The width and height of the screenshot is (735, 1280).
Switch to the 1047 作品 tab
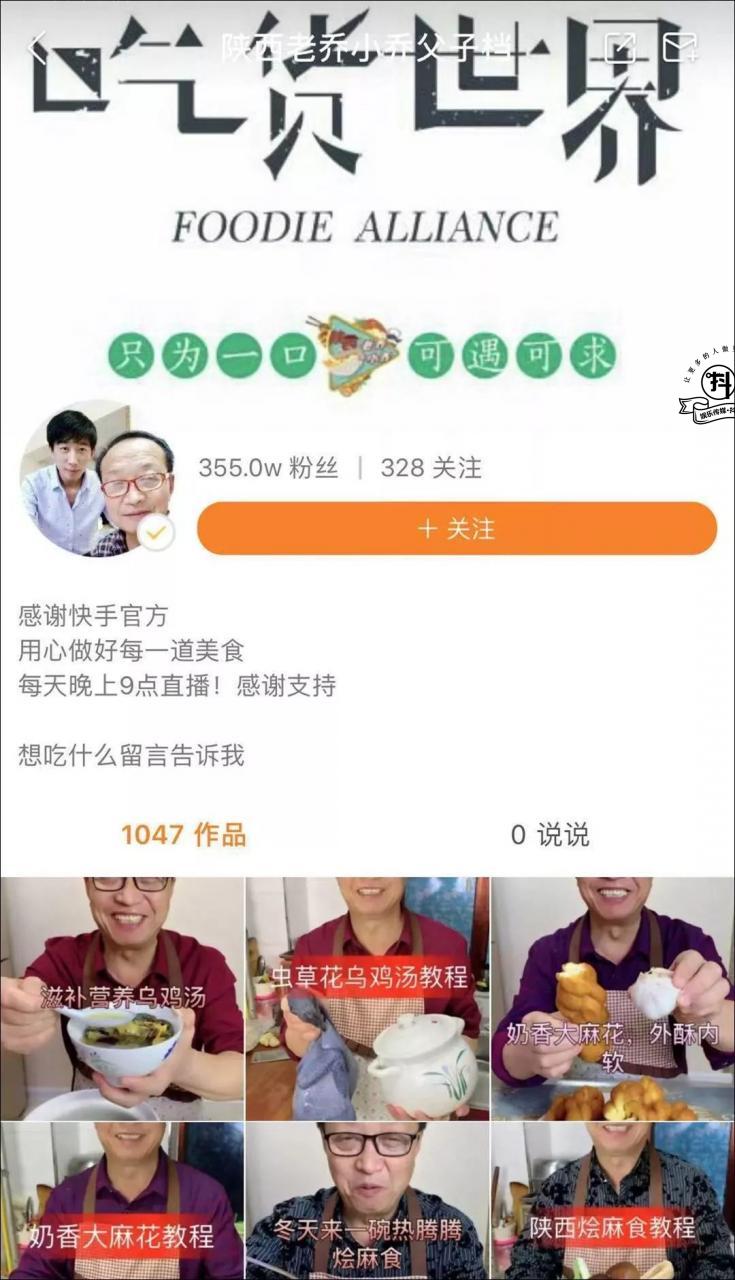(x=184, y=835)
